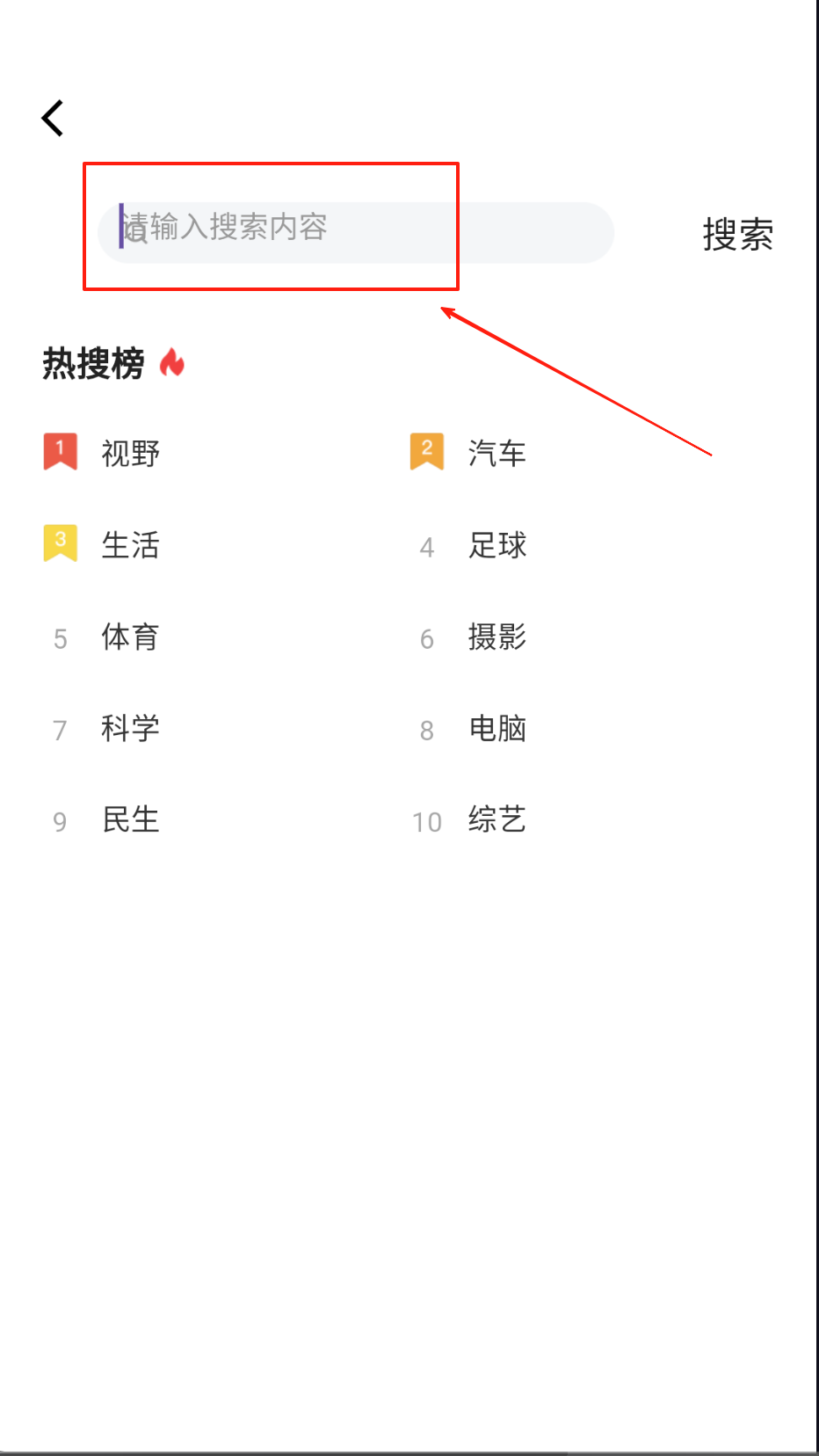
Task: Tap hot search 科学
Action: pos(130,728)
